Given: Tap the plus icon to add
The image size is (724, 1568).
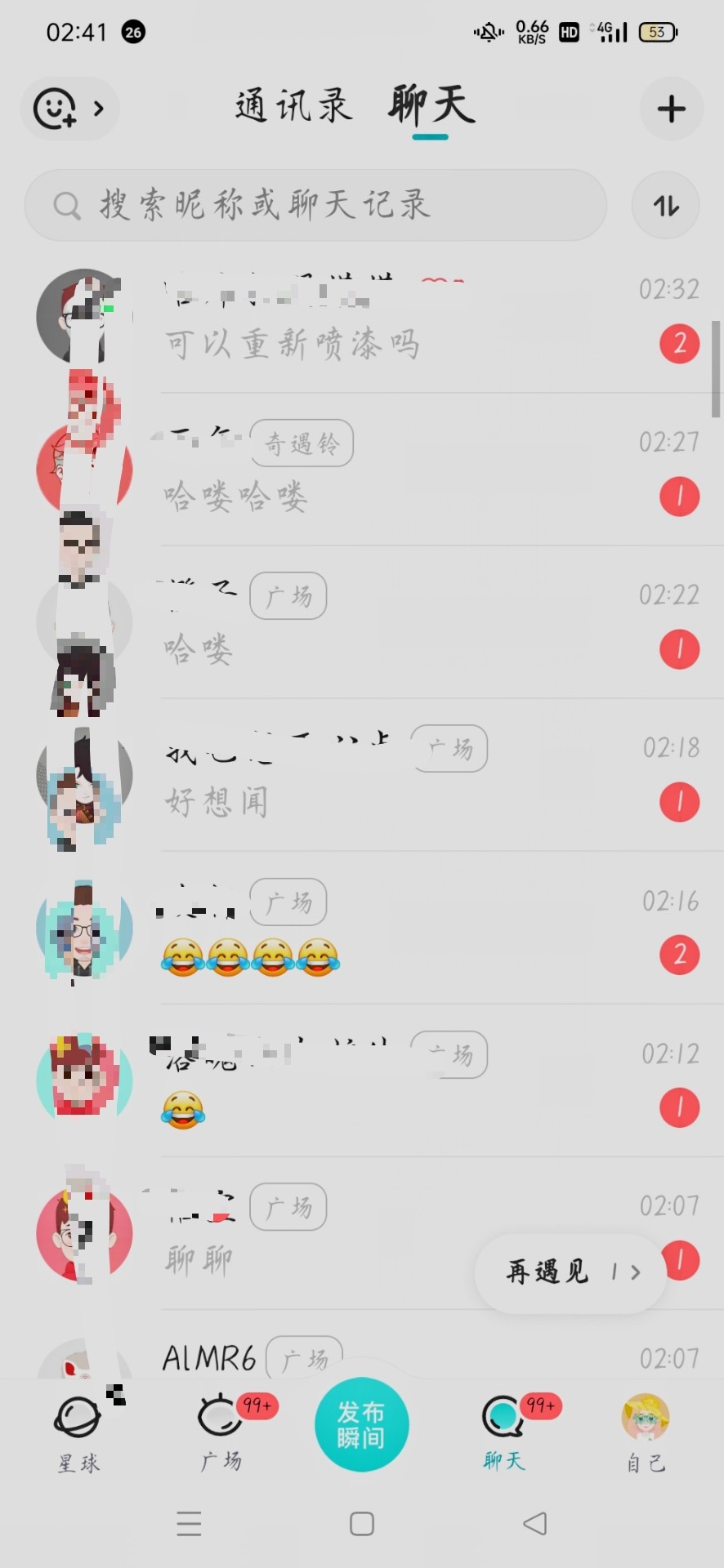Looking at the screenshot, I should [x=671, y=109].
